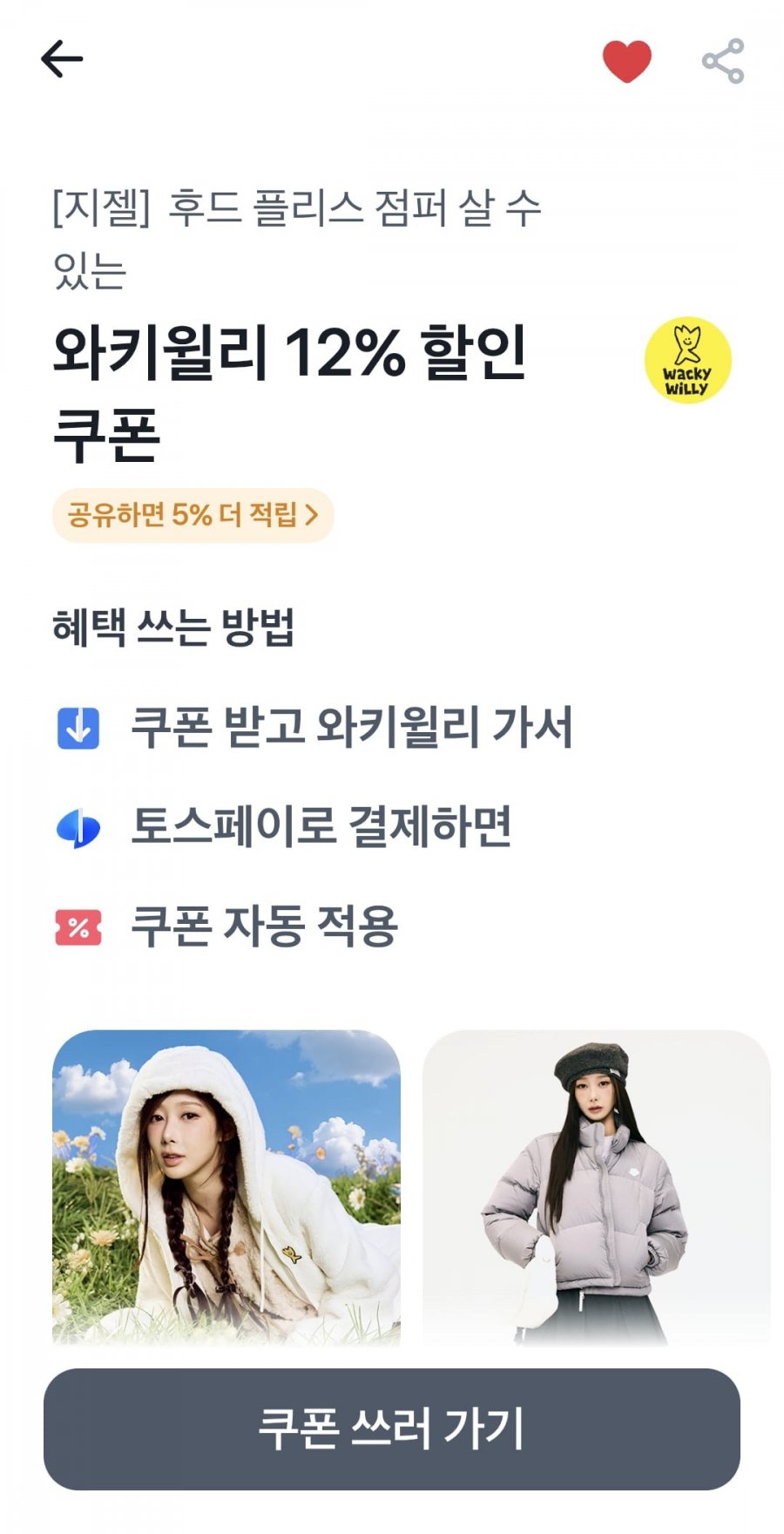
Task: Share this Wacky Willy coupon
Action: 723,61
